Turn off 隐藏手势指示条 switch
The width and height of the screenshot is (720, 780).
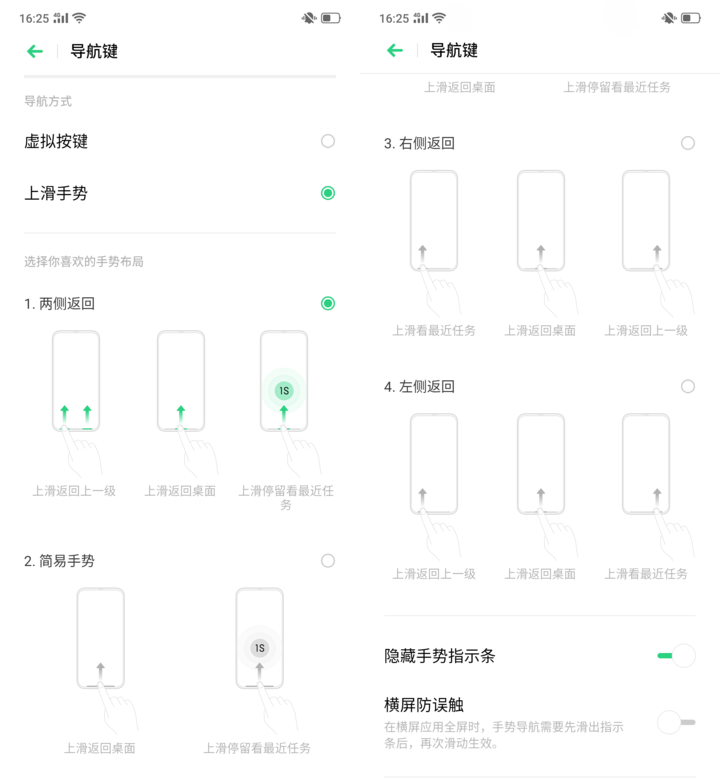coord(676,656)
